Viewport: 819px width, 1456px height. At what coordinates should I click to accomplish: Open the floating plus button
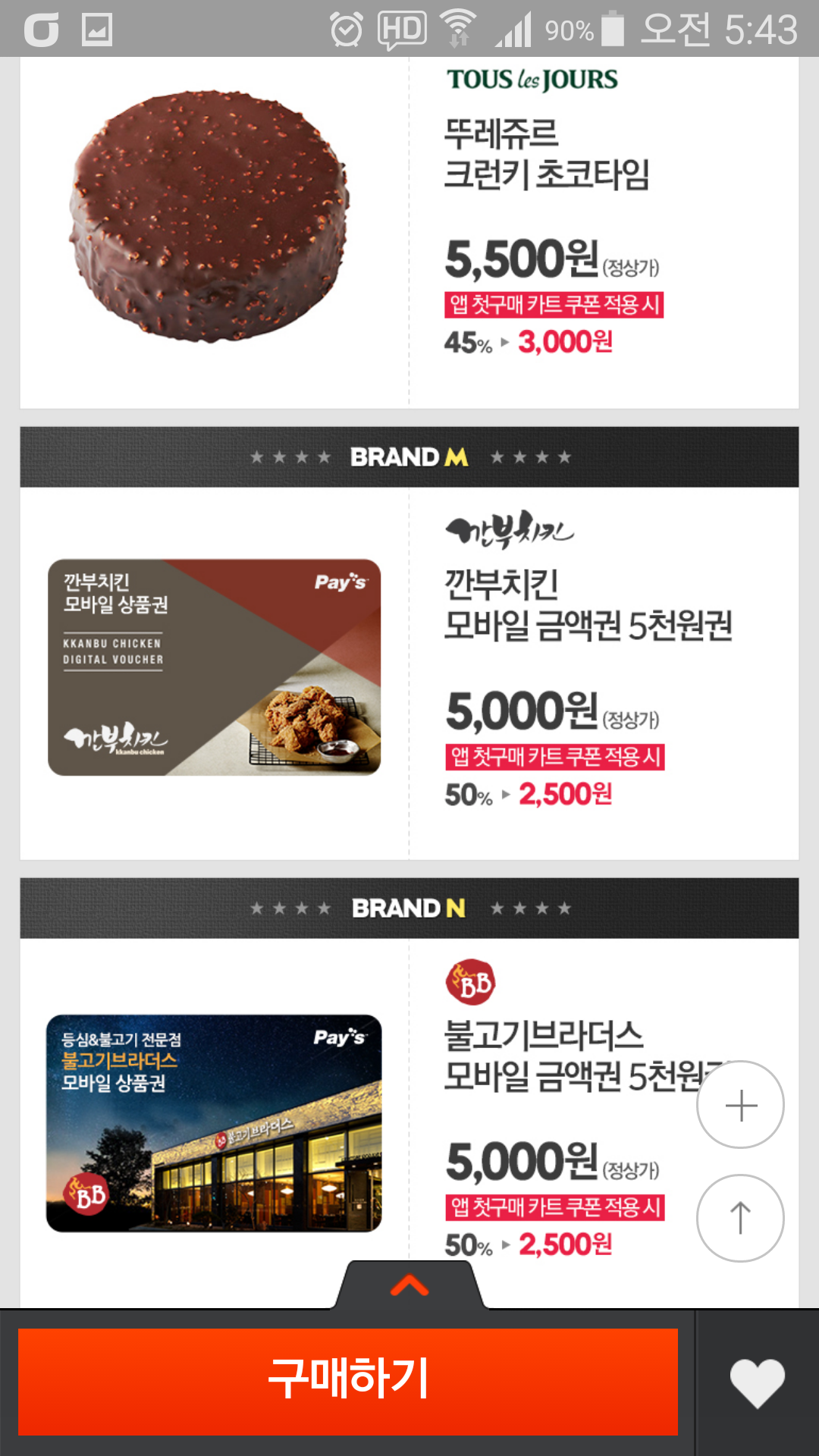coord(741,1105)
